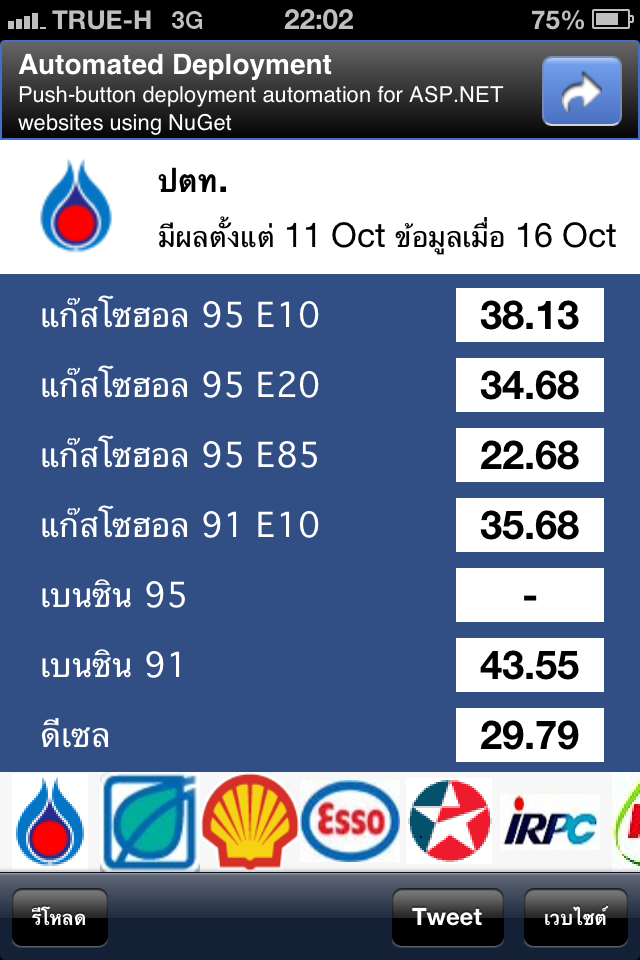The height and width of the screenshot is (960, 640).
Task: Select the Bangchak green leaf logo
Action: coord(149,821)
